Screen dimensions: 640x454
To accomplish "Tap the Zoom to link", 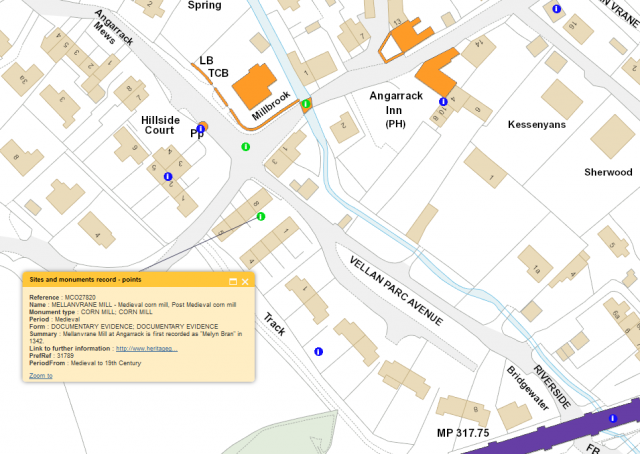I will point(41,376).
